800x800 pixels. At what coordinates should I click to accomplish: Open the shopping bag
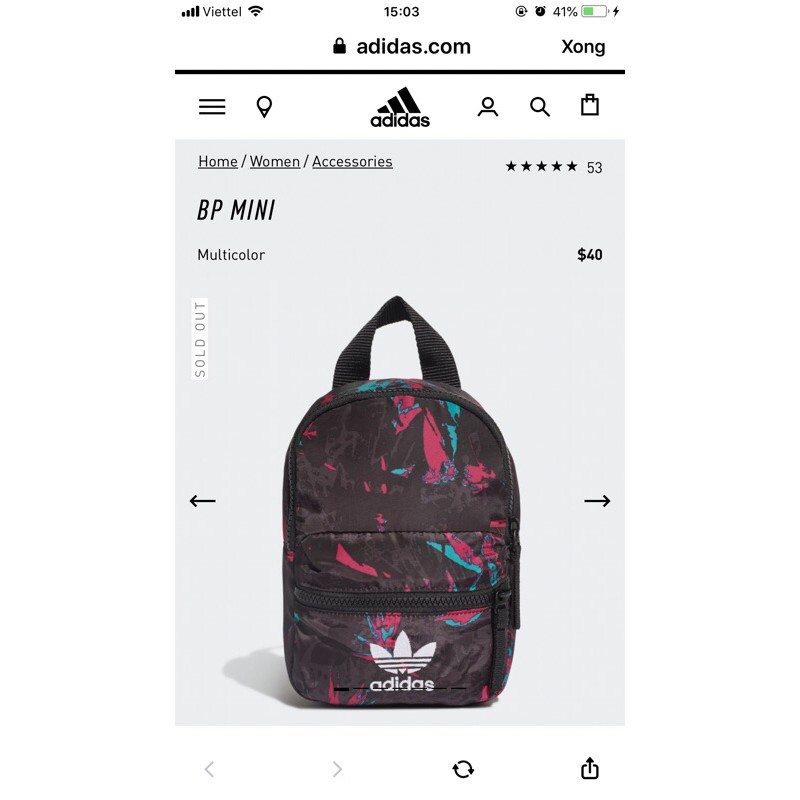[x=590, y=106]
